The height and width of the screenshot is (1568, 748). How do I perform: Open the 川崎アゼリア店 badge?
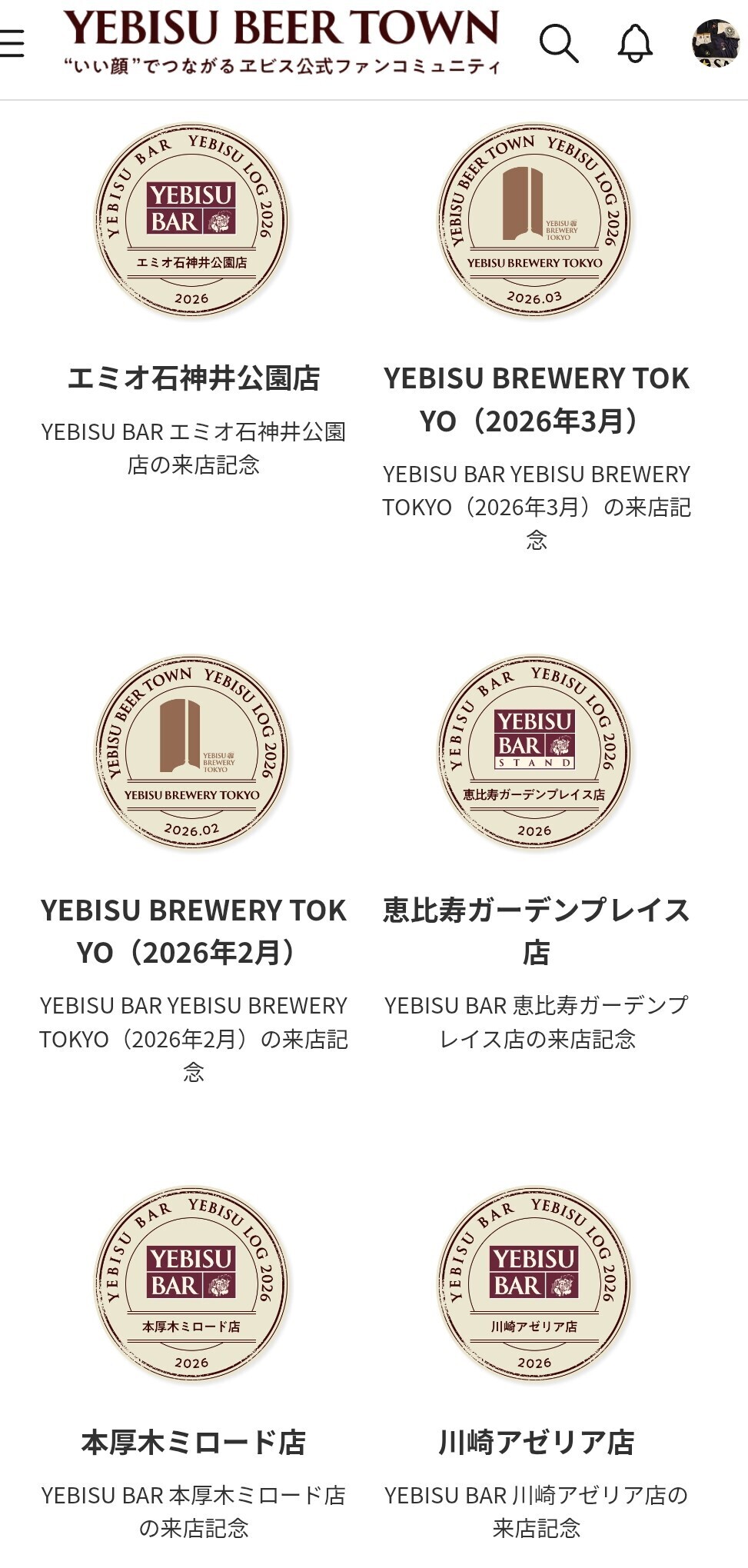pyautogui.click(x=535, y=1283)
